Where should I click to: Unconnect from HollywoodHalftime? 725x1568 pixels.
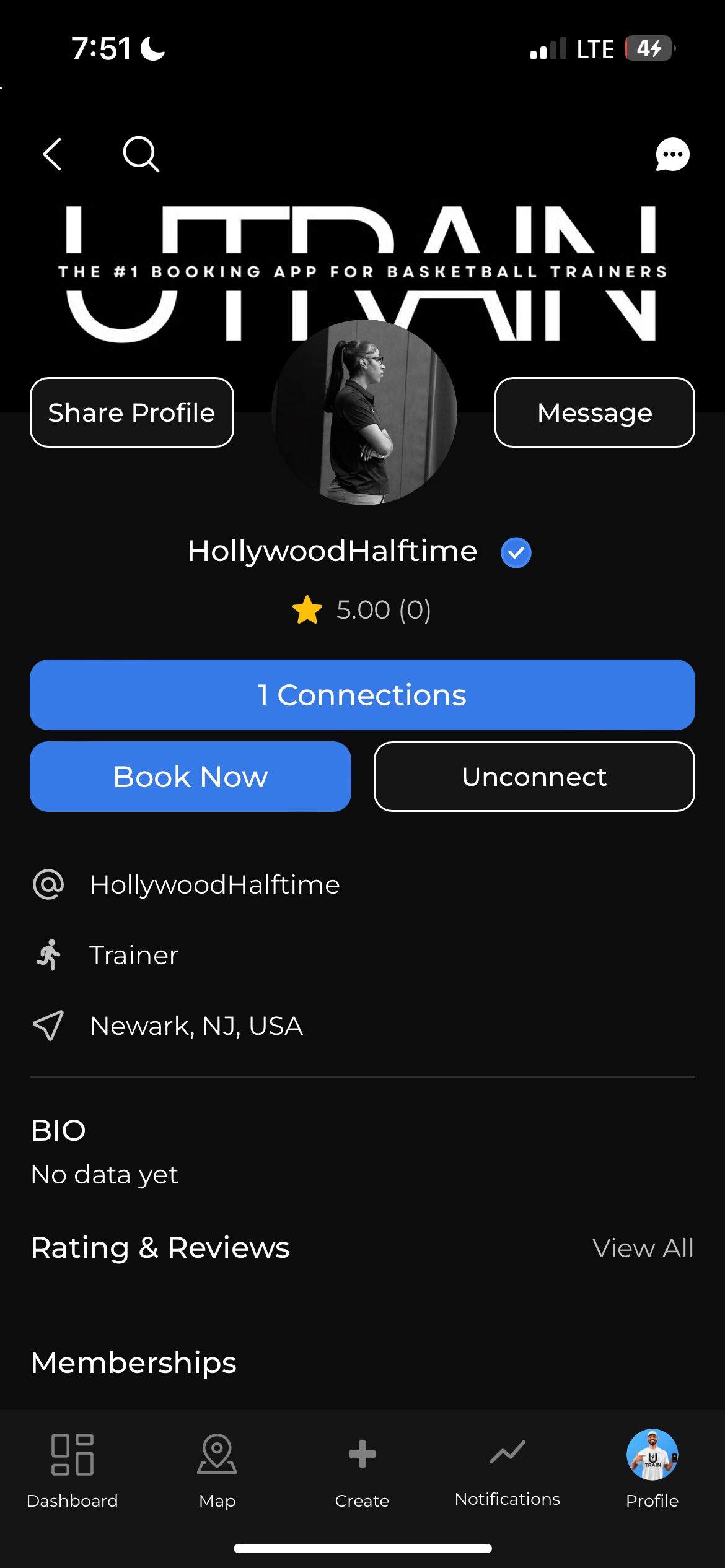pyautogui.click(x=534, y=777)
